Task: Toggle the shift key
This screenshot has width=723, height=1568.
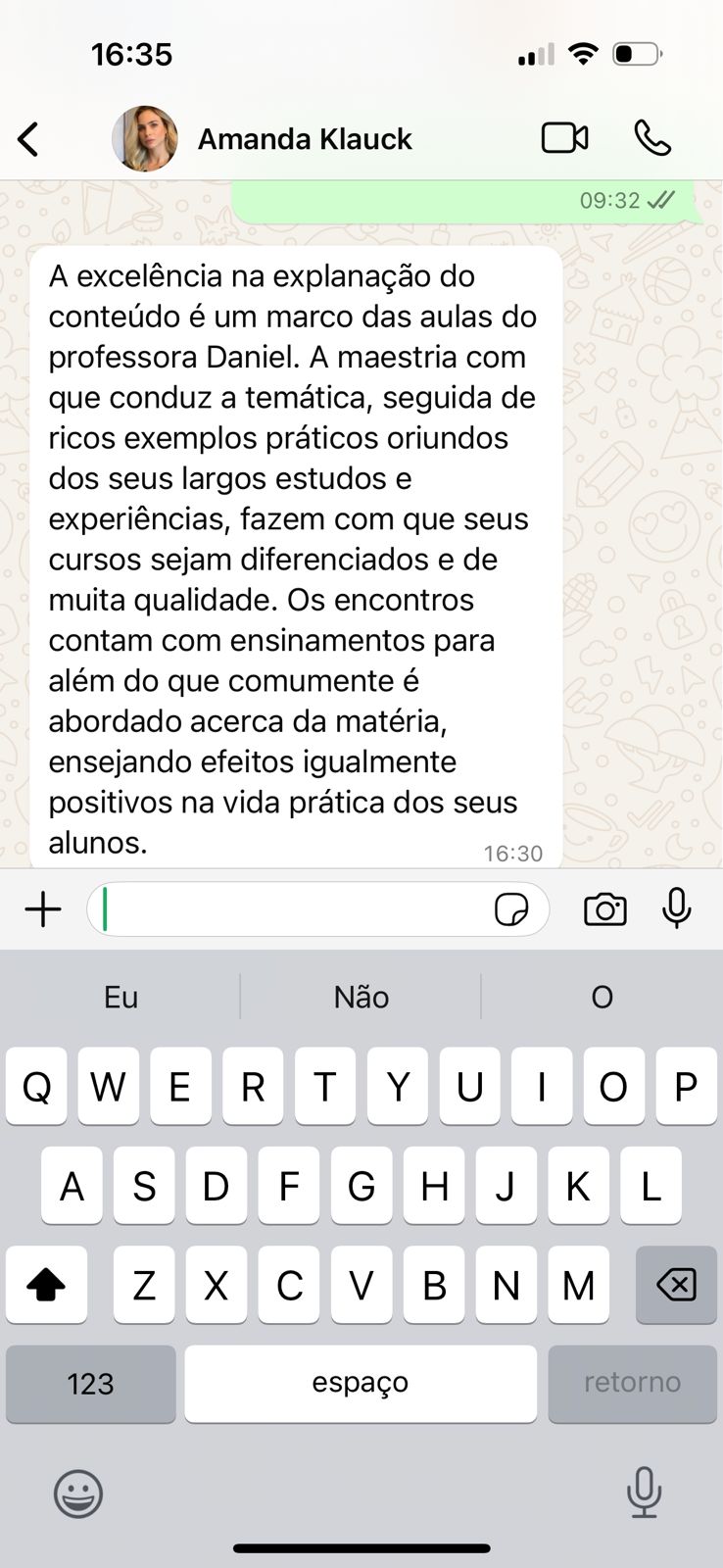Action: tap(46, 1284)
